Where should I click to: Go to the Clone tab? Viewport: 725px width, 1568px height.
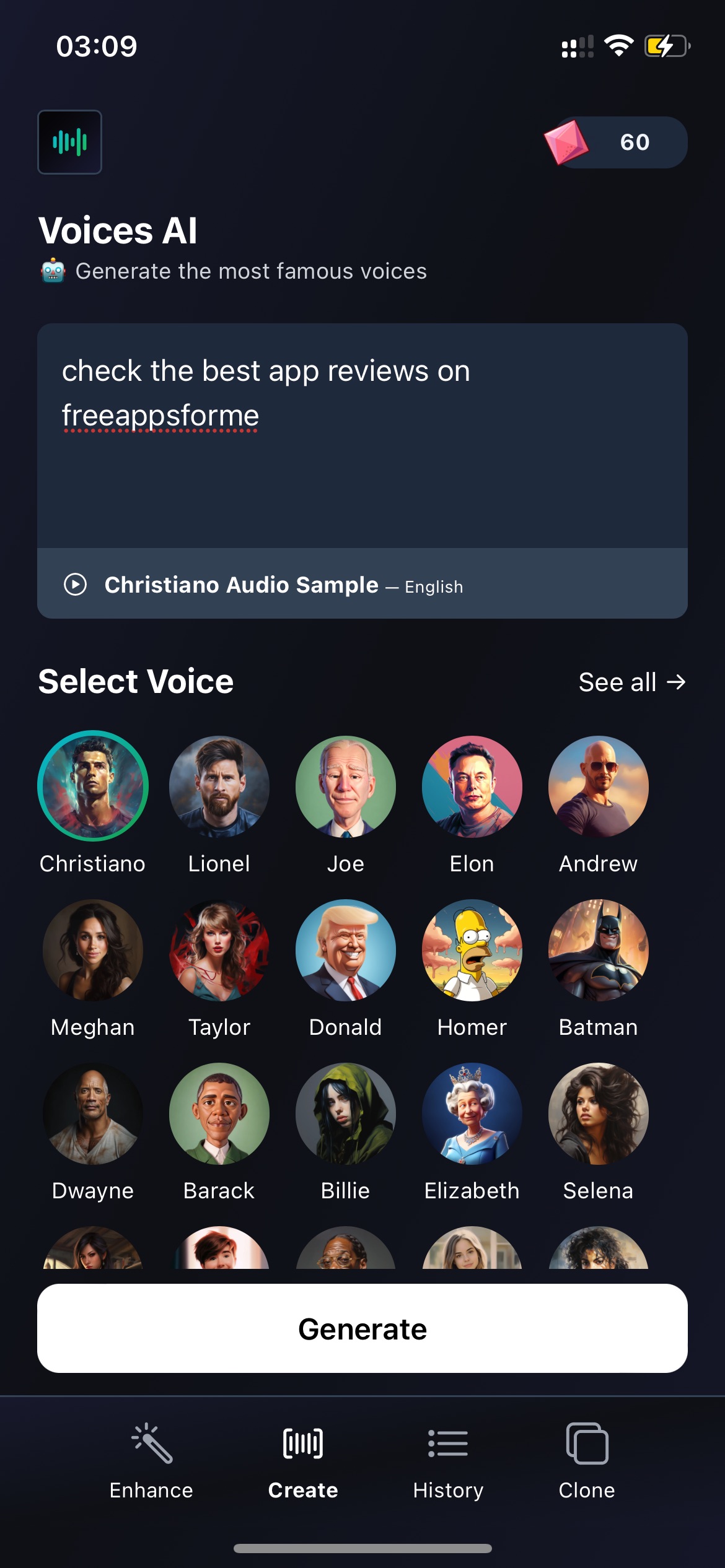[x=587, y=1461]
